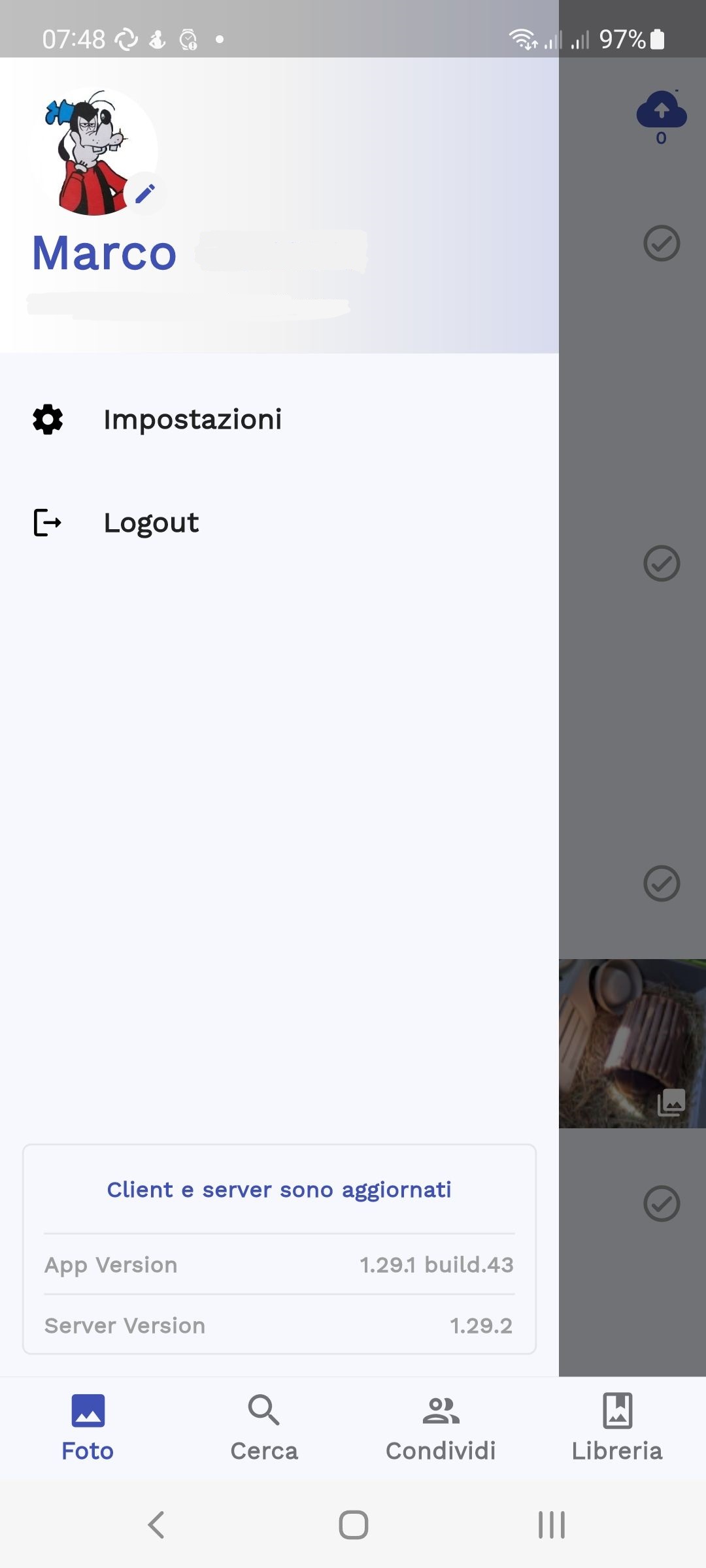This screenshot has width=706, height=1568.
Task: Tap Logout to sign out
Action: (x=151, y=523)
